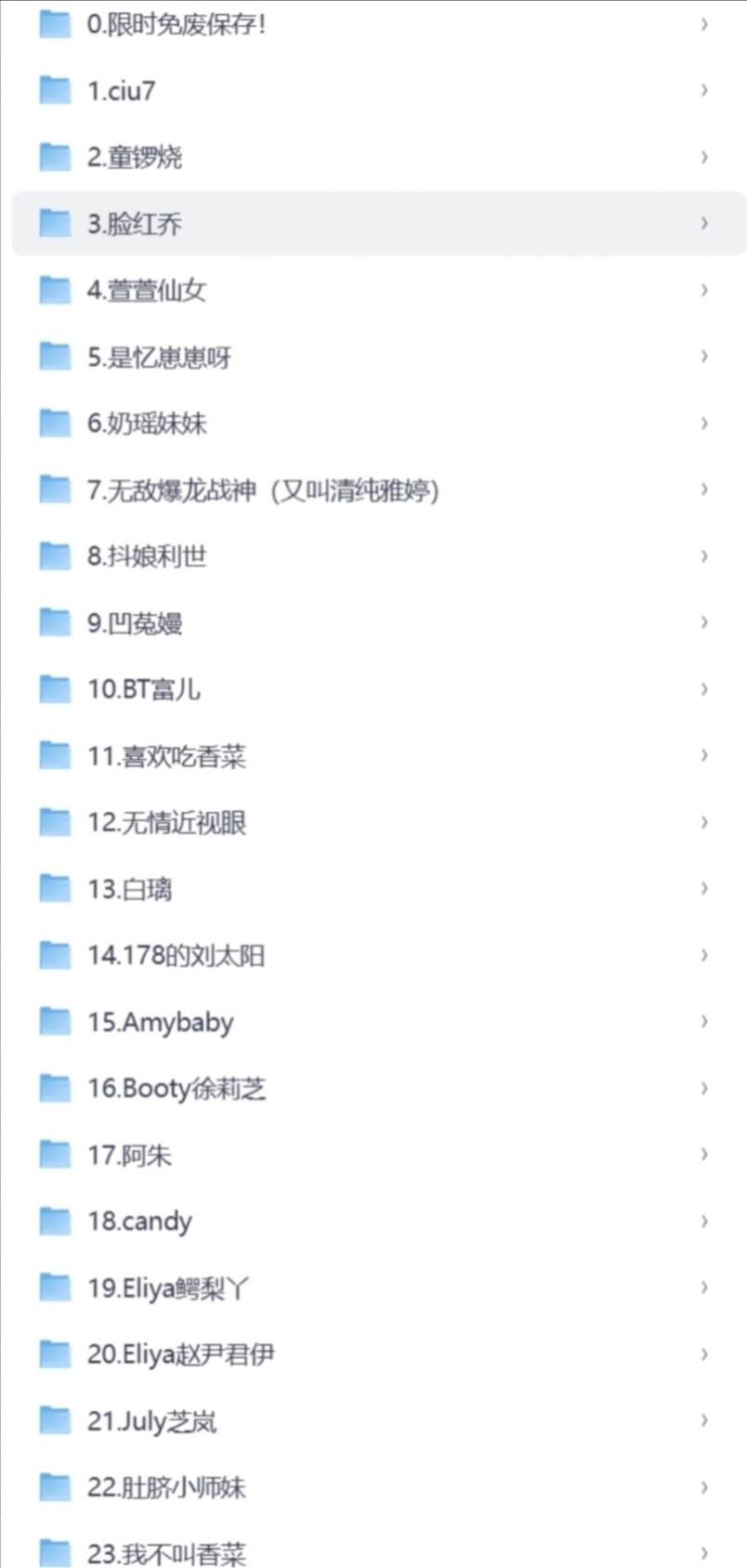Open folder 10.BT富儿

144,689
